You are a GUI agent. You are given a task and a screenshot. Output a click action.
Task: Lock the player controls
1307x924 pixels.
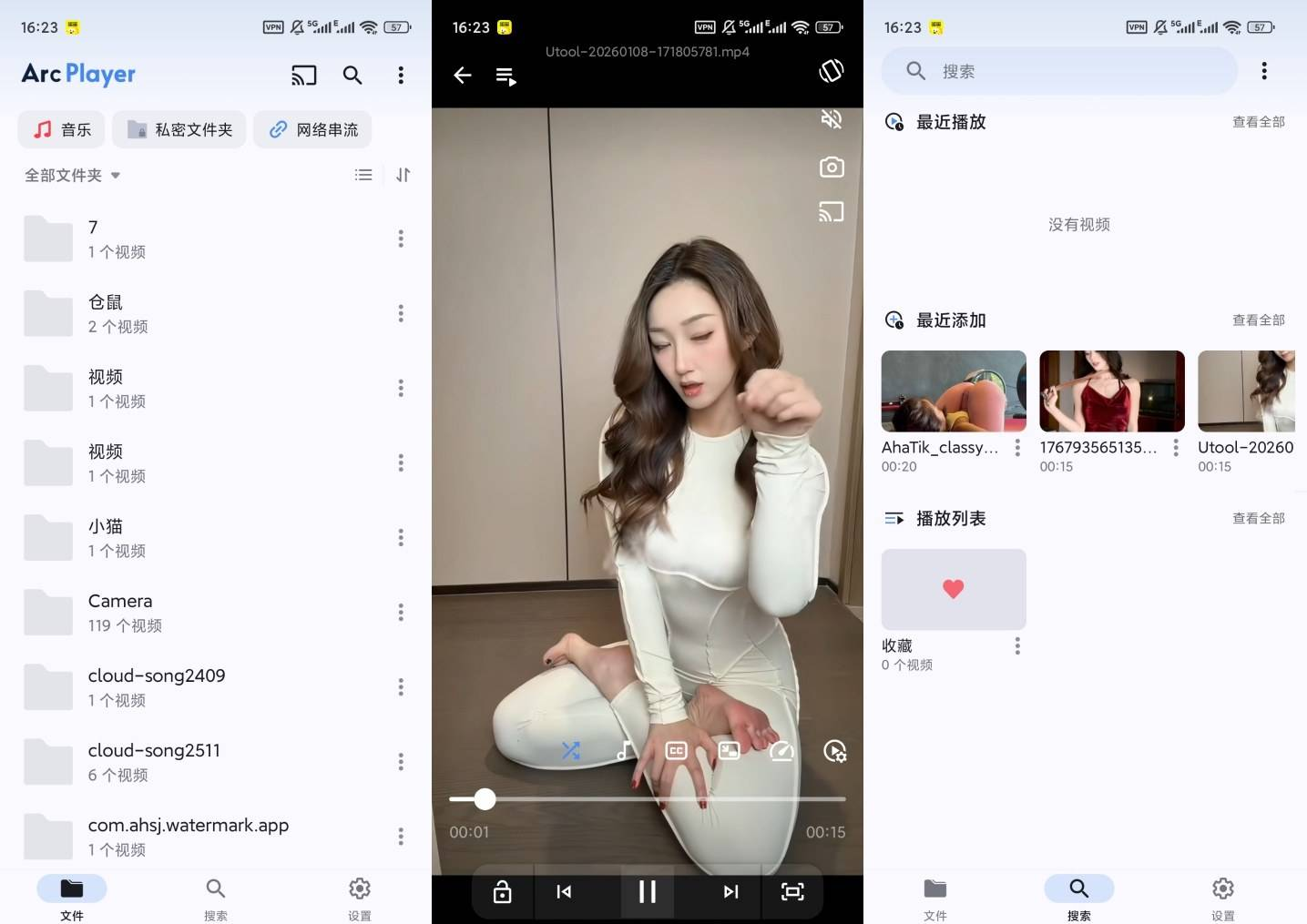(x=502, y=891)
